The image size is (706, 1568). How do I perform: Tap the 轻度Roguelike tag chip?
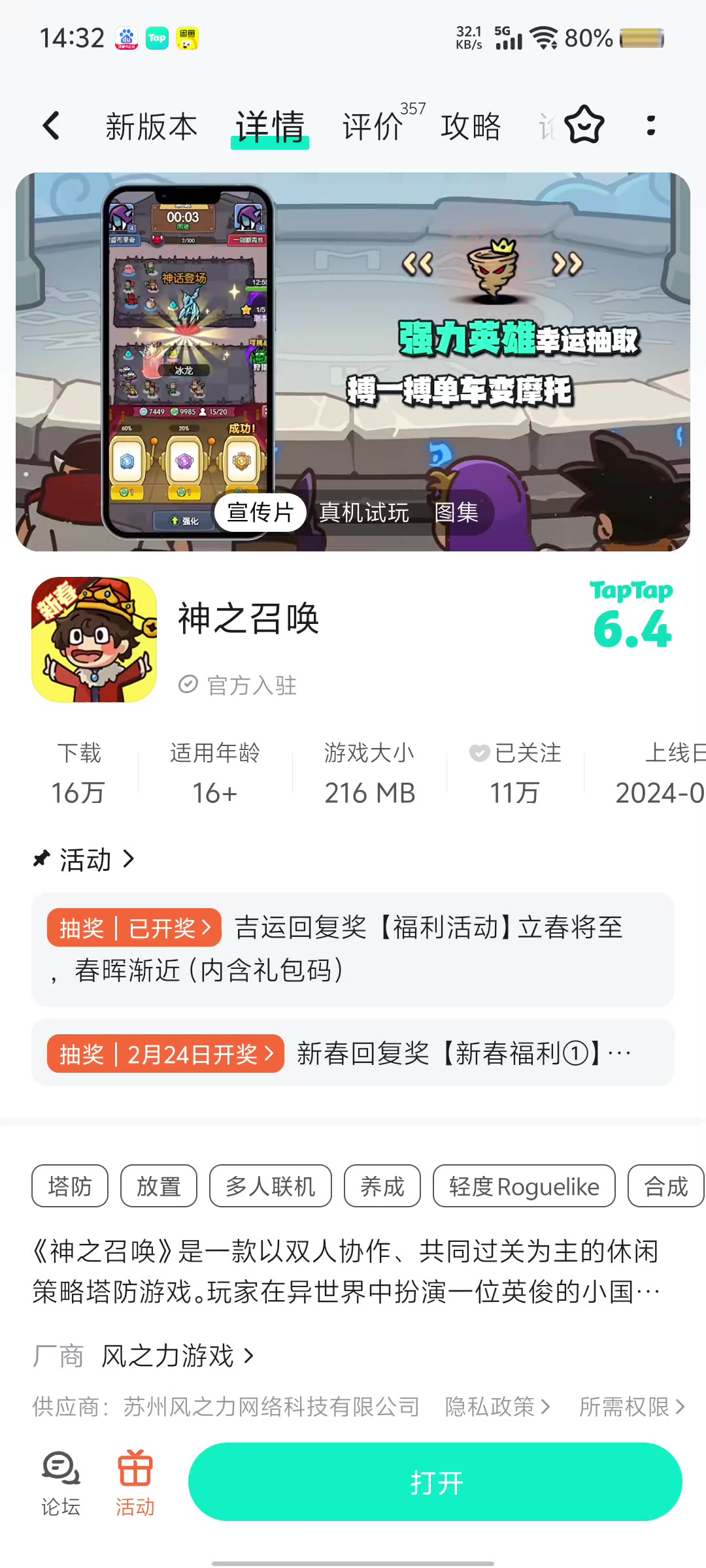(x=524, y=1186)
